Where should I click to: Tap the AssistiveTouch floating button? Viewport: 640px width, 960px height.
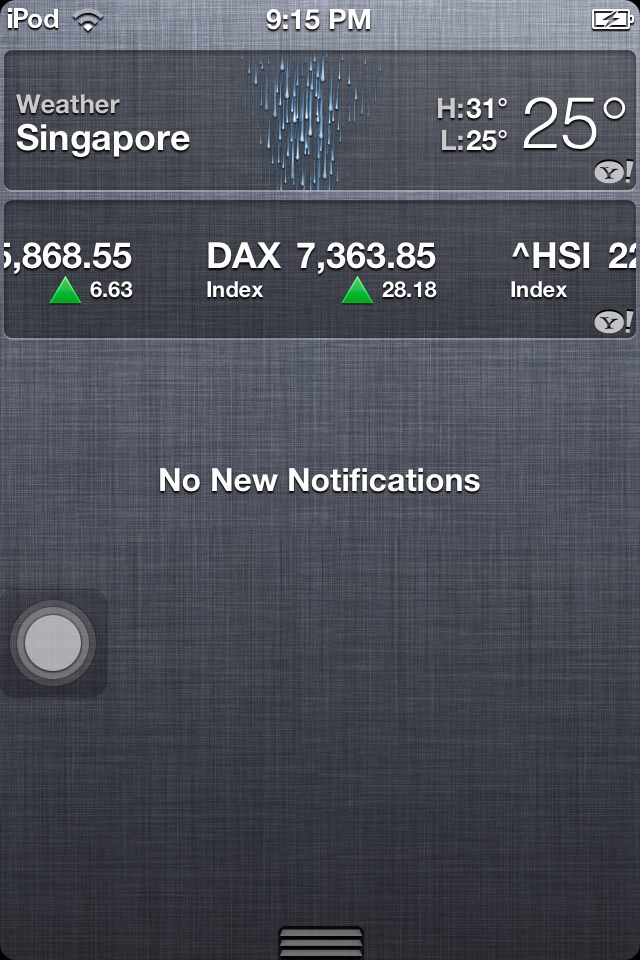[53, 643]
